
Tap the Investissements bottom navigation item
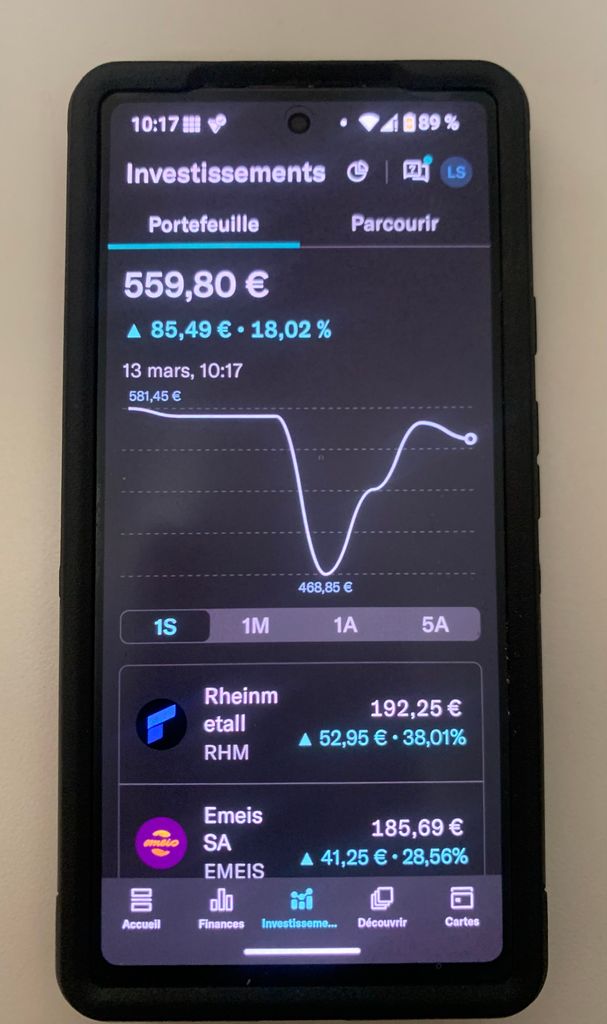[300, 908]
